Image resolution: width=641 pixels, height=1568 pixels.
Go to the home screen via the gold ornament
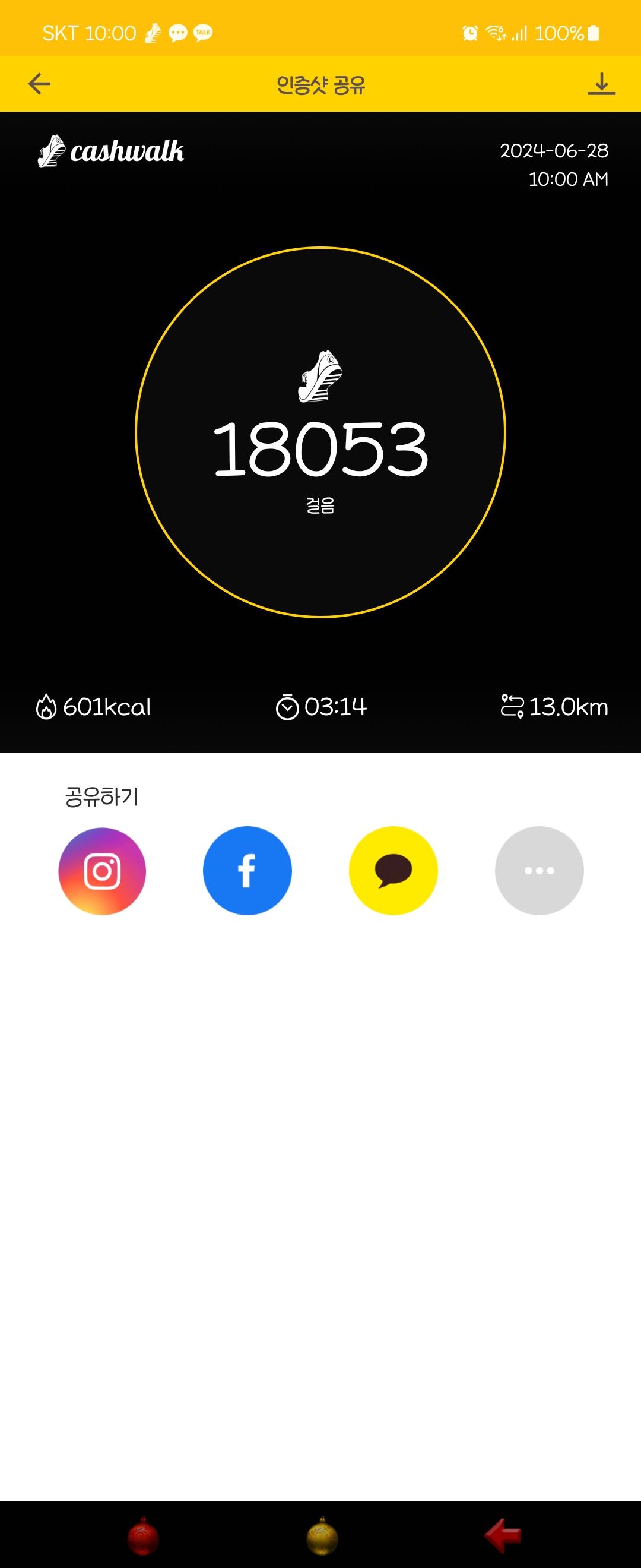(322, 1535)
